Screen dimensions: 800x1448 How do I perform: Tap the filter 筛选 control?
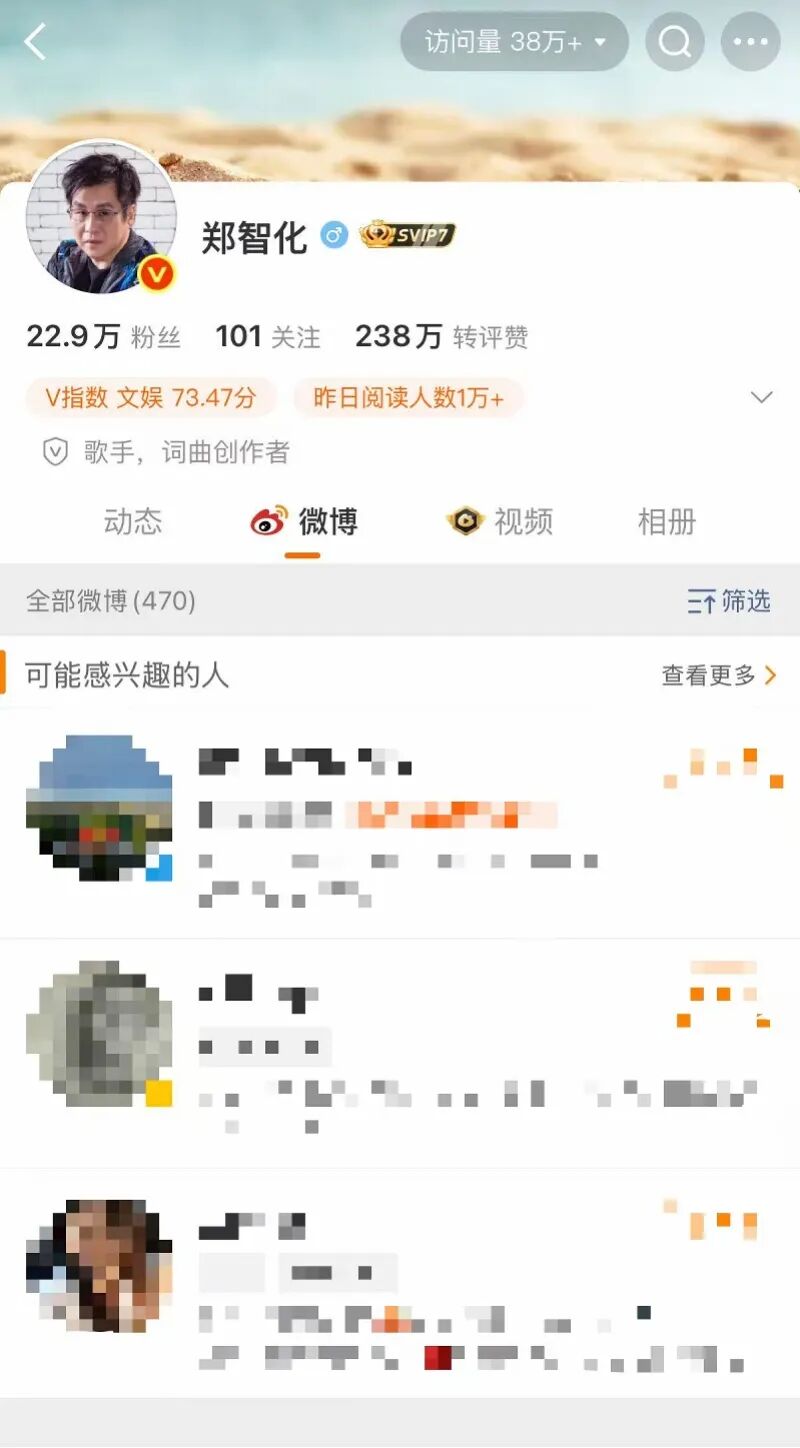pyautogui.click(x=728, y=602)
